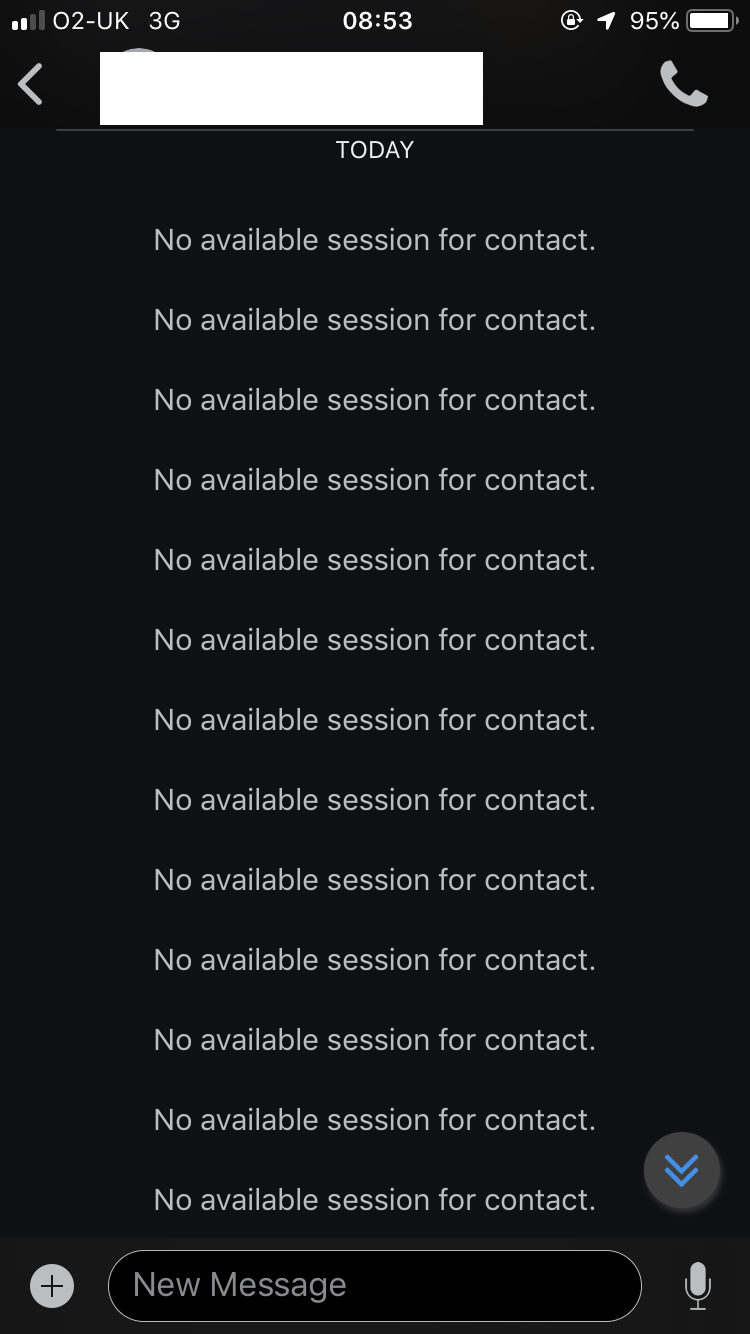
Task: Select the TODAY date separator
Action: point(374,150)
